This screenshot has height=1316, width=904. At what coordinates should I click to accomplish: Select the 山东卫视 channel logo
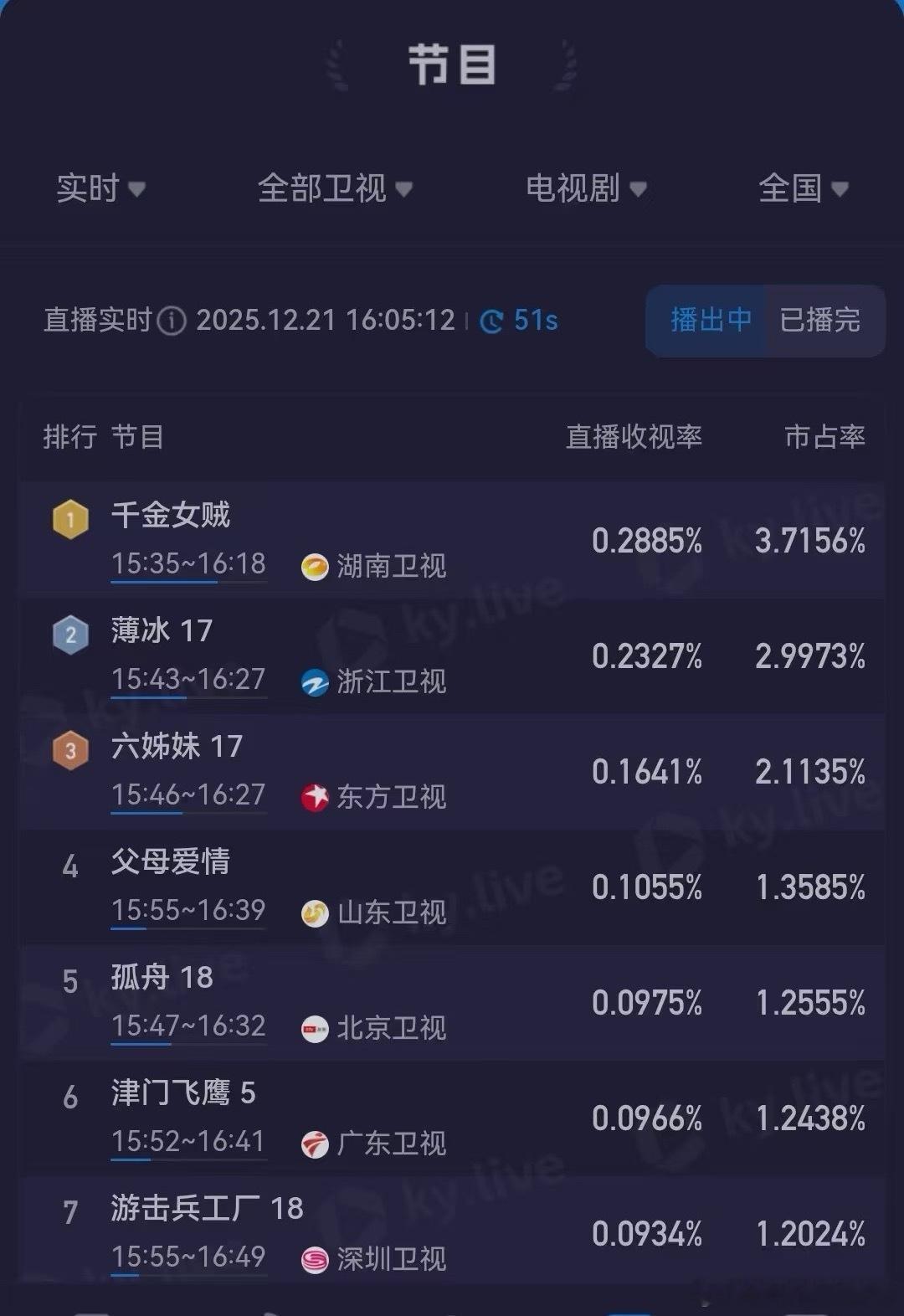[x=314, y=913]
